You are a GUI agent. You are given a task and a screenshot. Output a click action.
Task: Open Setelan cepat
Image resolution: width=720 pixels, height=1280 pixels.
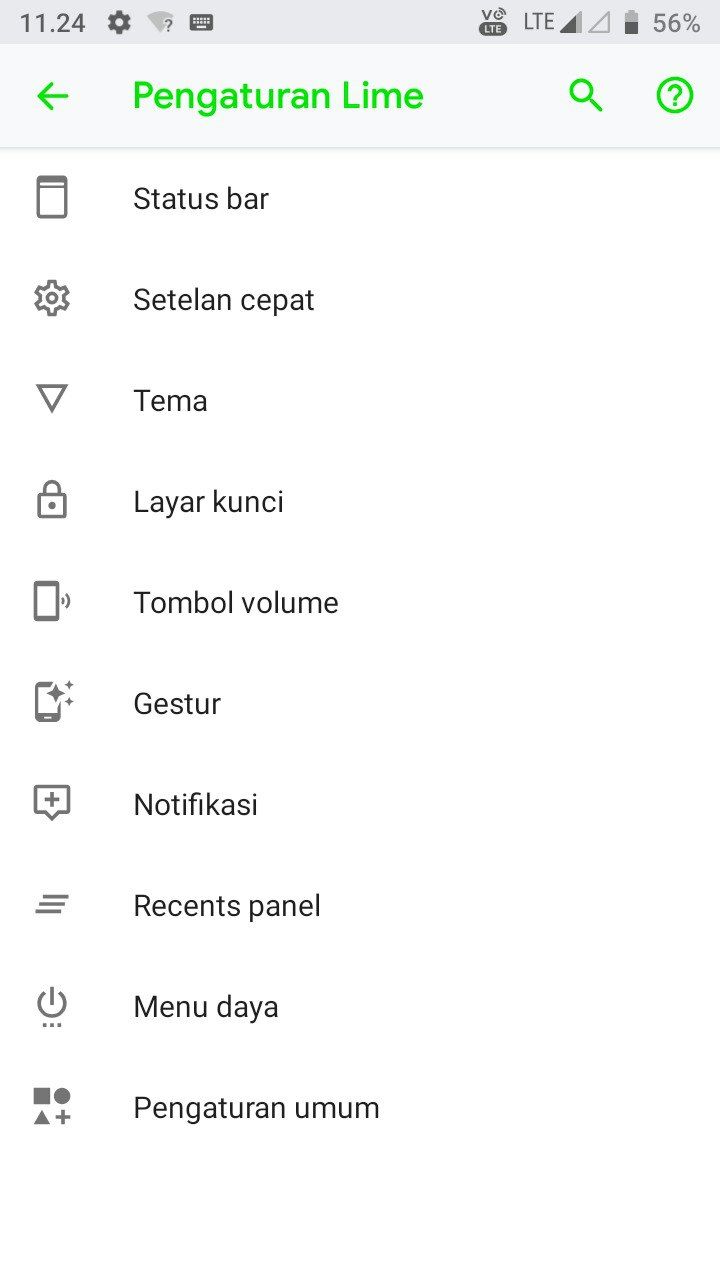coord(360,299)
